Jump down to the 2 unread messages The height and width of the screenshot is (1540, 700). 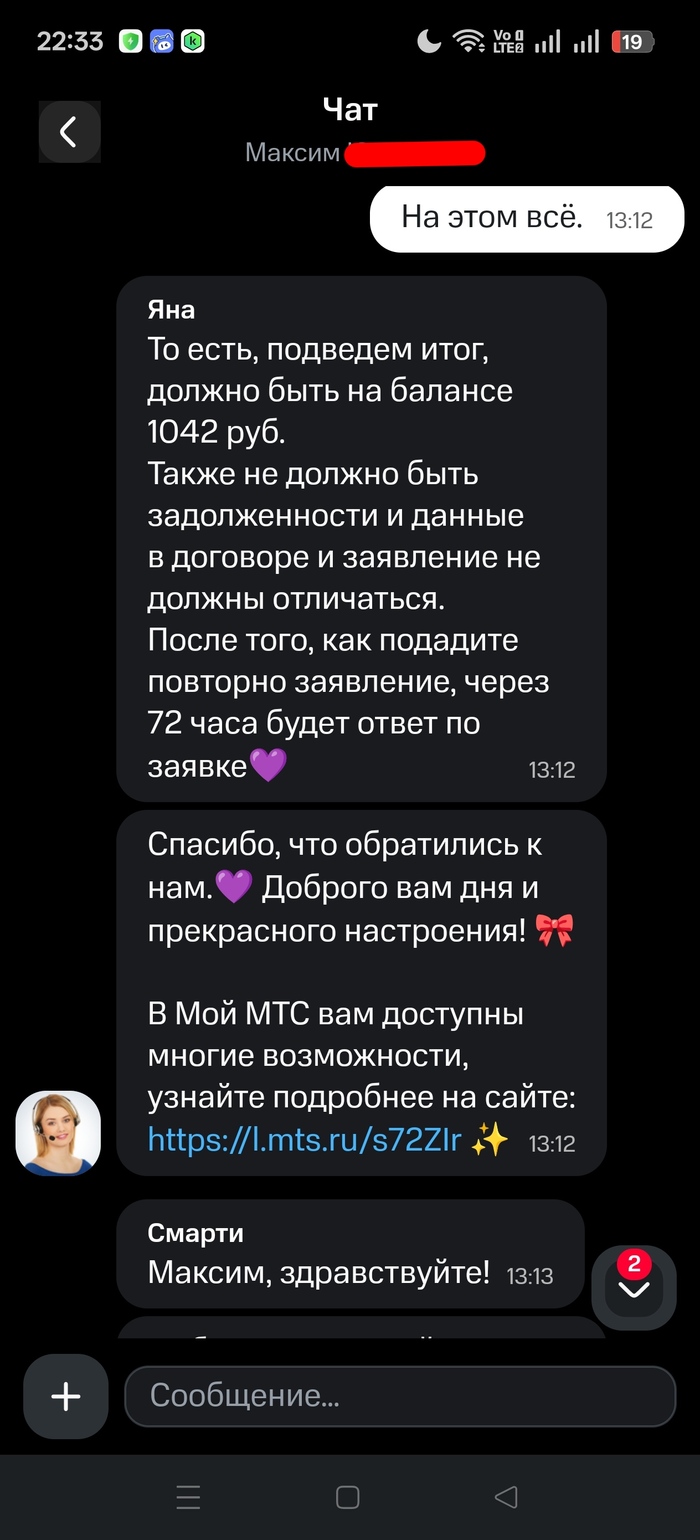tap(634, 1286)
